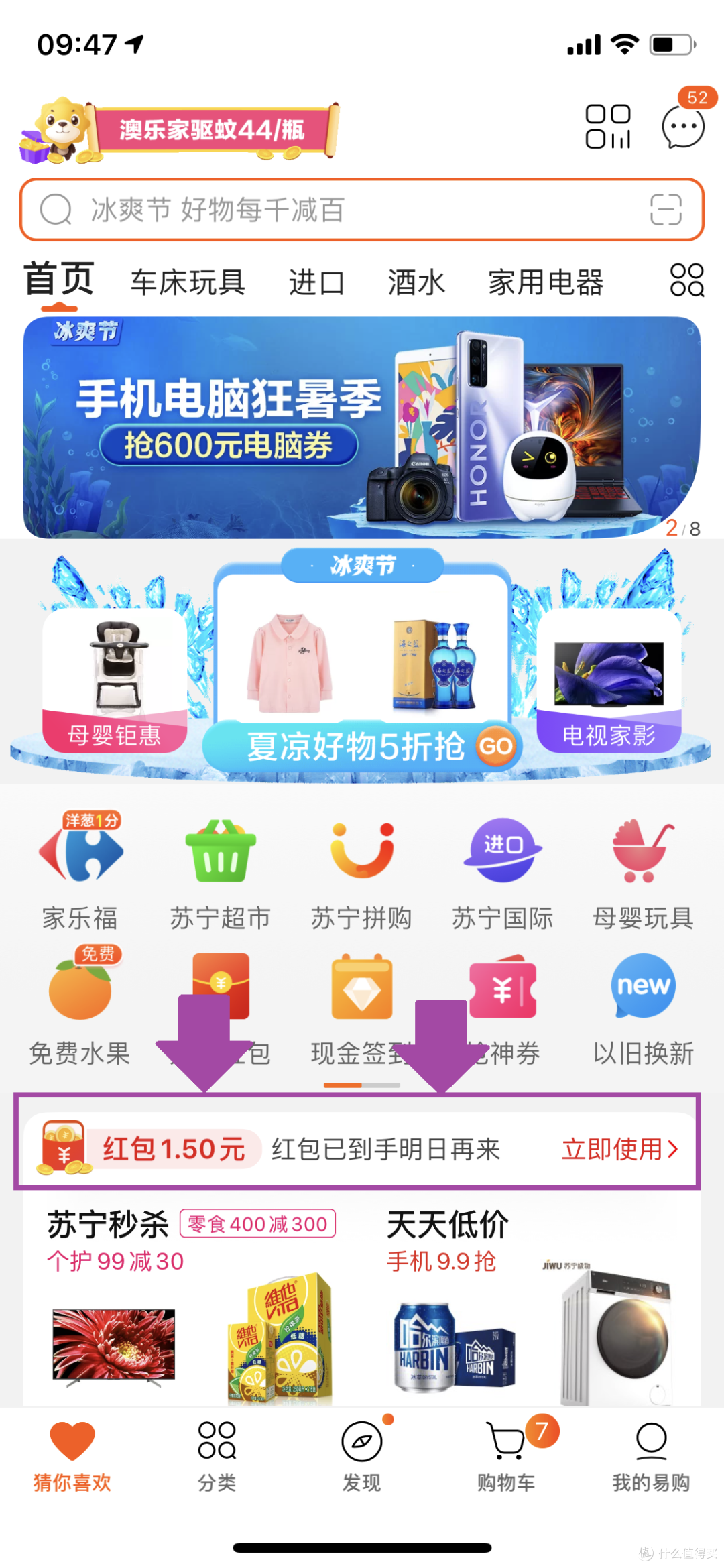The height and width of the screenshot is (1568, 724).
Task: Switch to the 车床玩具 tab
Action: tap(188, 282)
